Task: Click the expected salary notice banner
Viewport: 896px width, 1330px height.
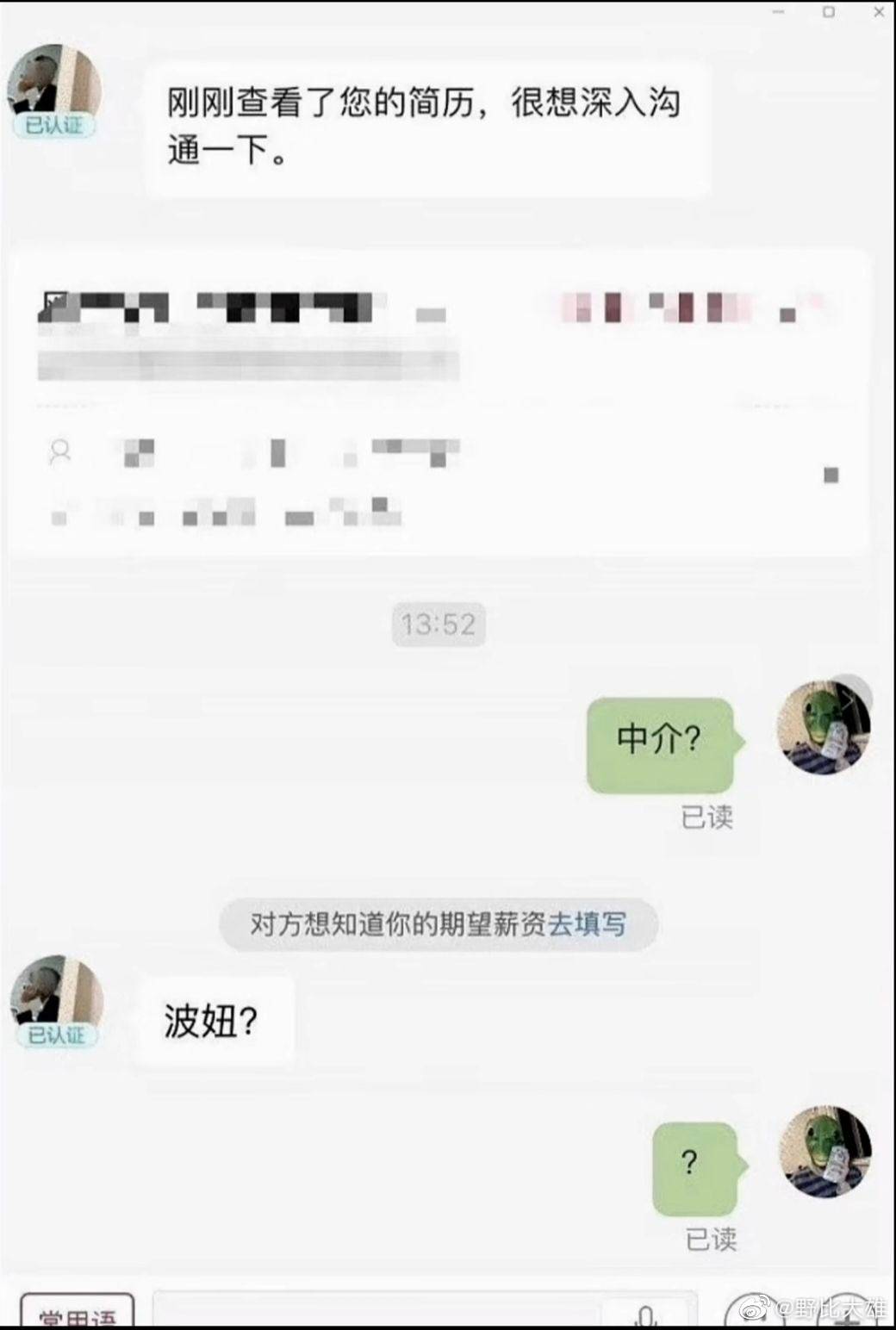Action: click(439, 923)
